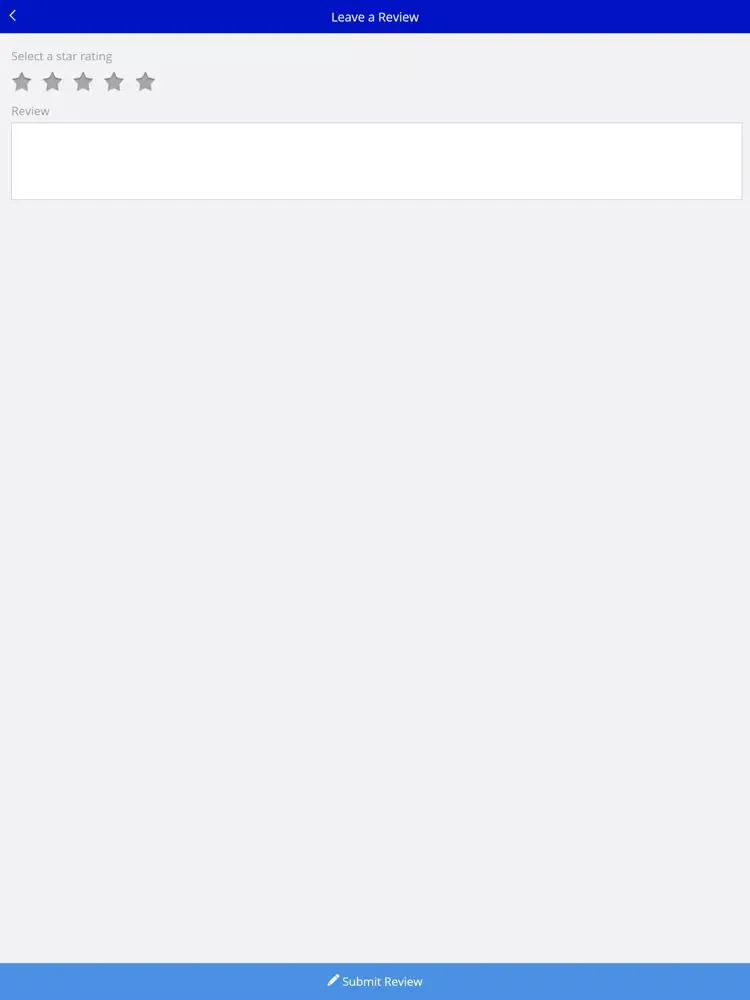
Task: Go back from Leave a Review
Action: click(x=13, y=16)
